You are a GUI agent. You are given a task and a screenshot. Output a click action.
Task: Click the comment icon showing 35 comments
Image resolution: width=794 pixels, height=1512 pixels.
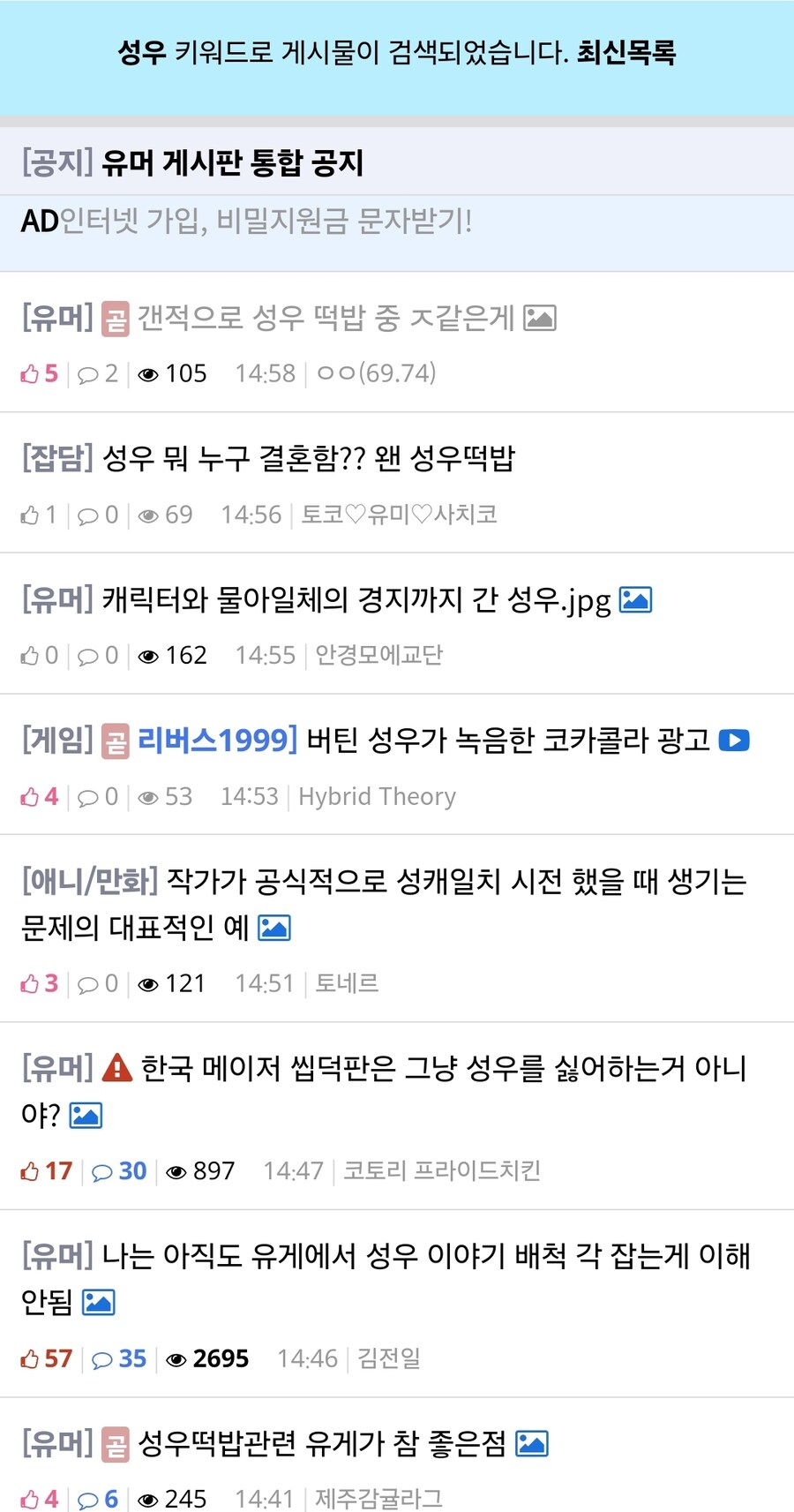103,1359
